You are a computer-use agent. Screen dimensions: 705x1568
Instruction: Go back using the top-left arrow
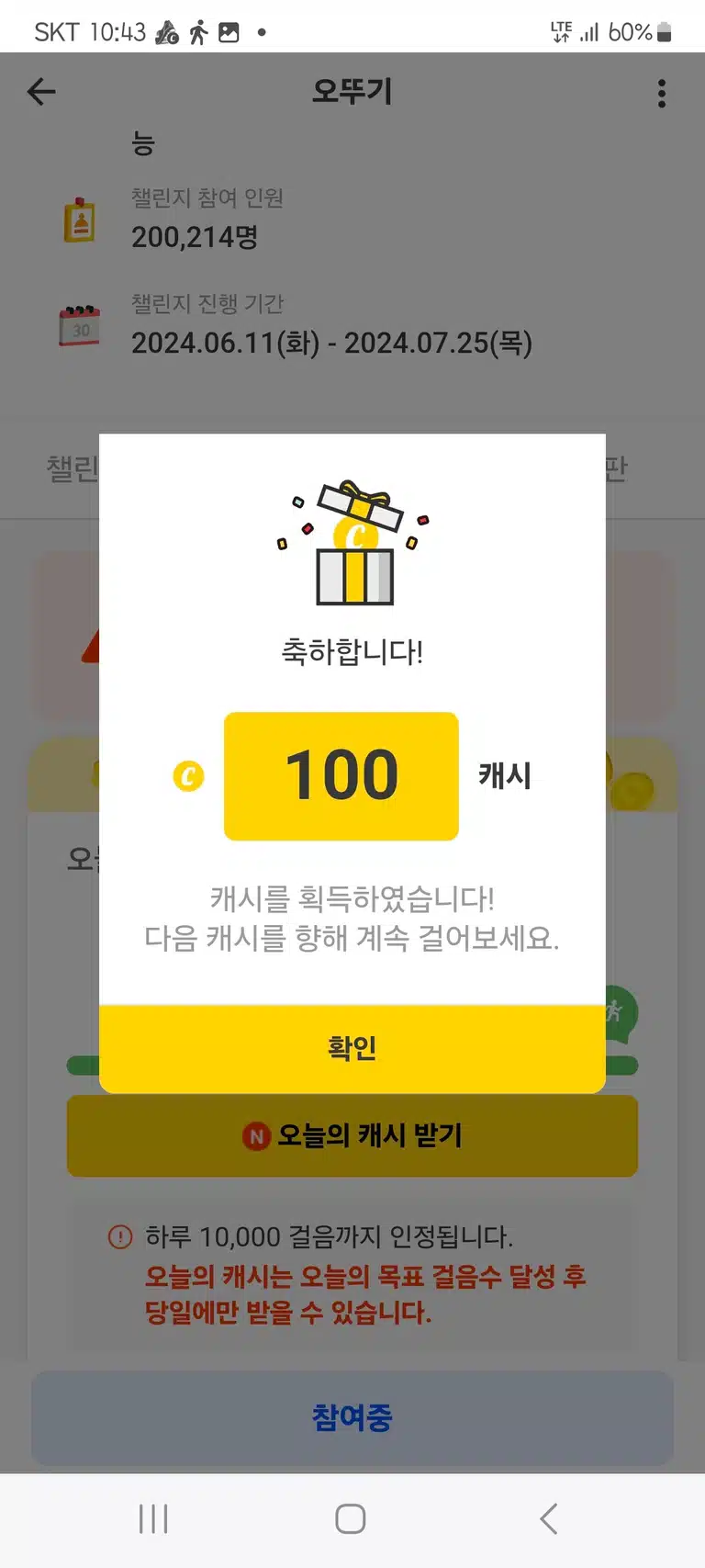pyautogui.click(x=41, y=92)
